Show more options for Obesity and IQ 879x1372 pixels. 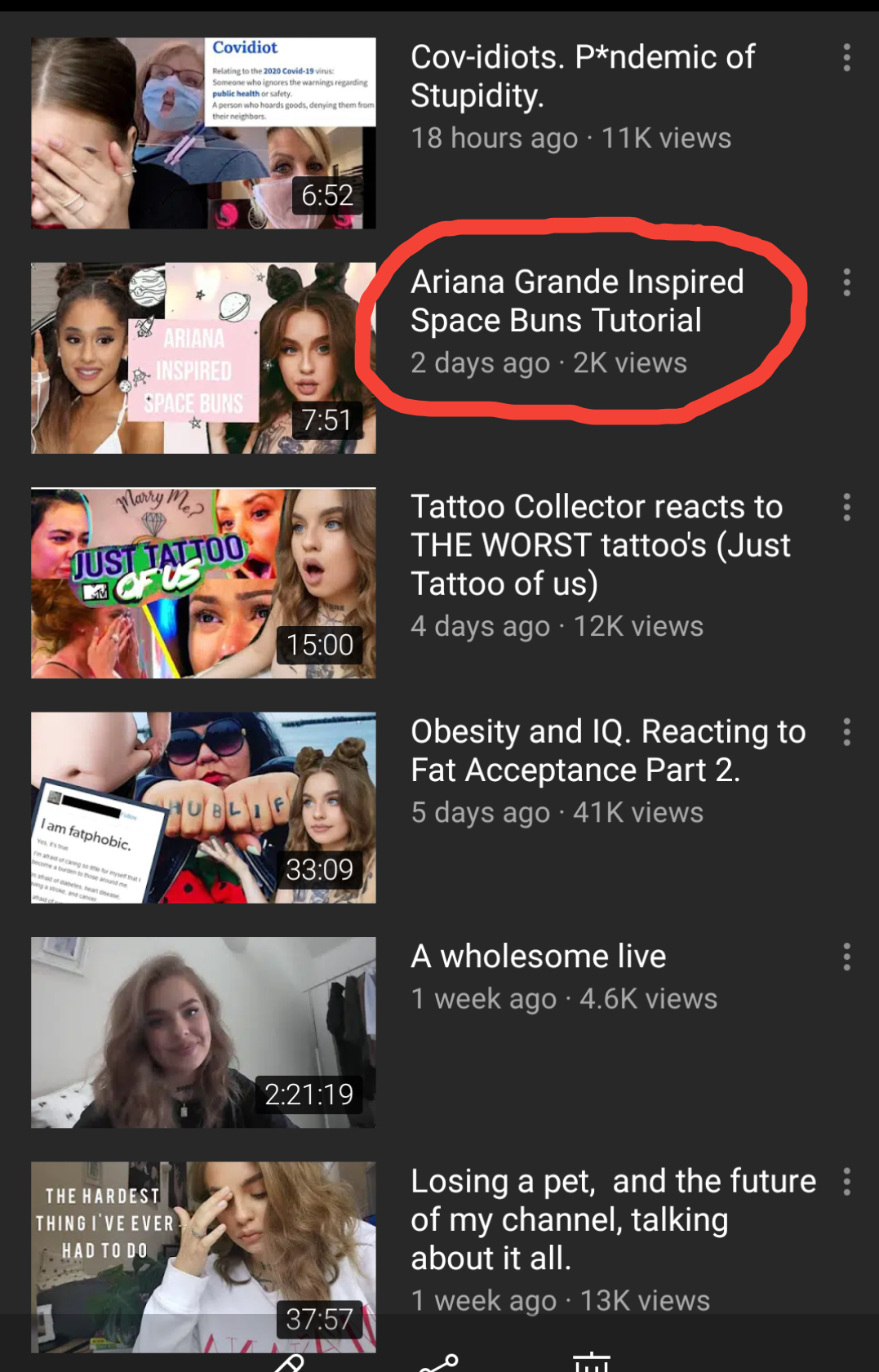coord(846,732)
